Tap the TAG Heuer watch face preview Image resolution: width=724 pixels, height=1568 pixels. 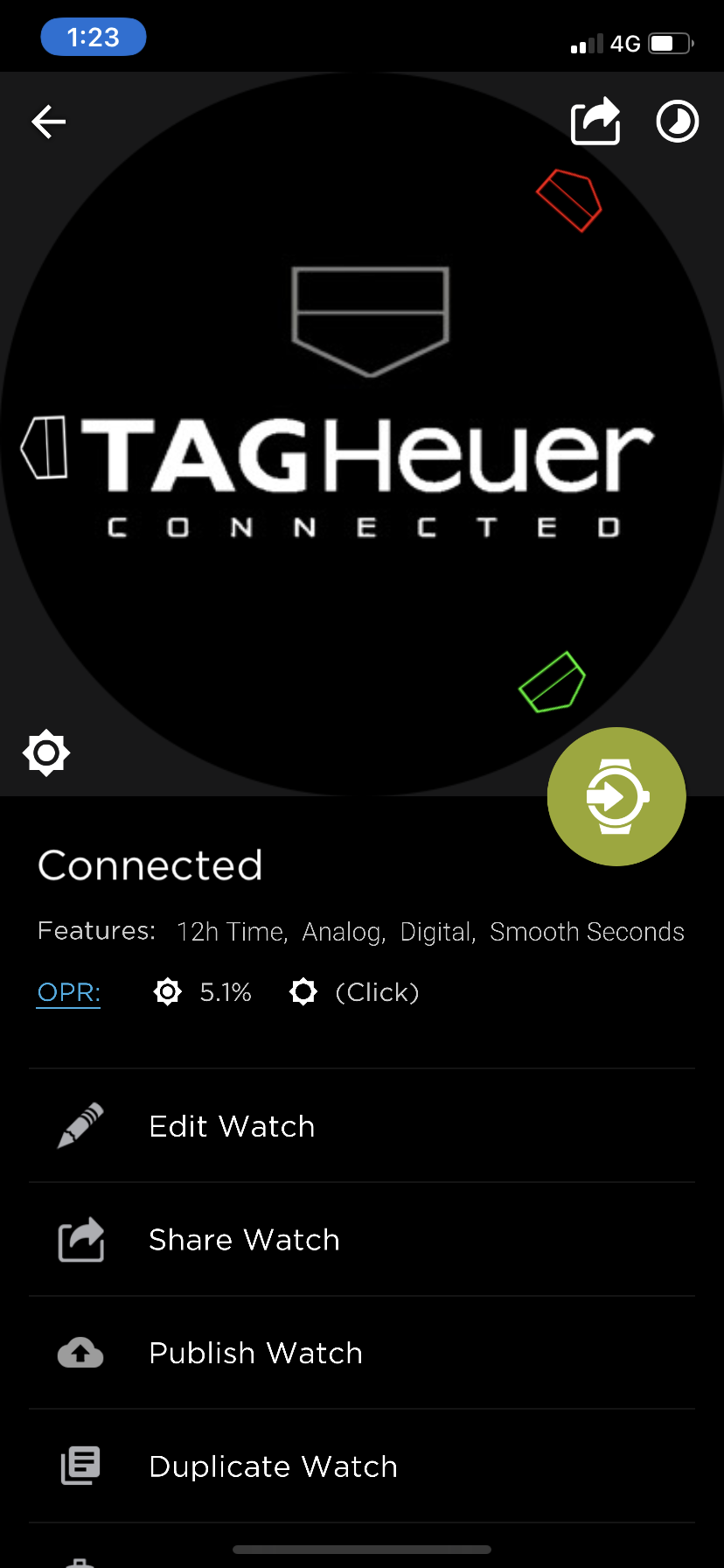[362, 434]
